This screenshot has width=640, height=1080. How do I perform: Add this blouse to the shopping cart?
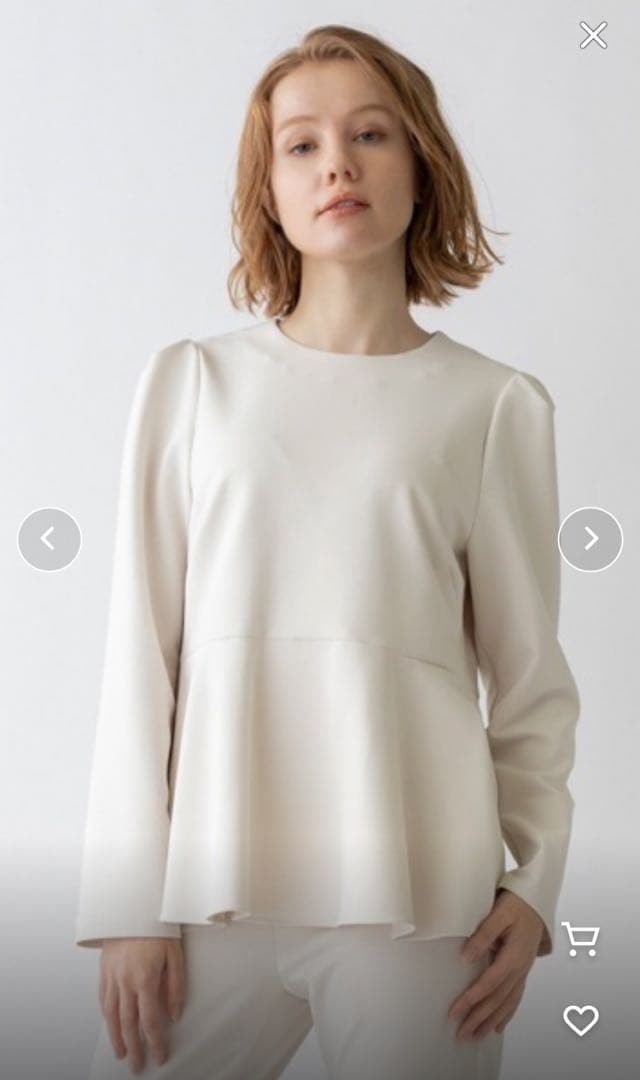(580, 939)
